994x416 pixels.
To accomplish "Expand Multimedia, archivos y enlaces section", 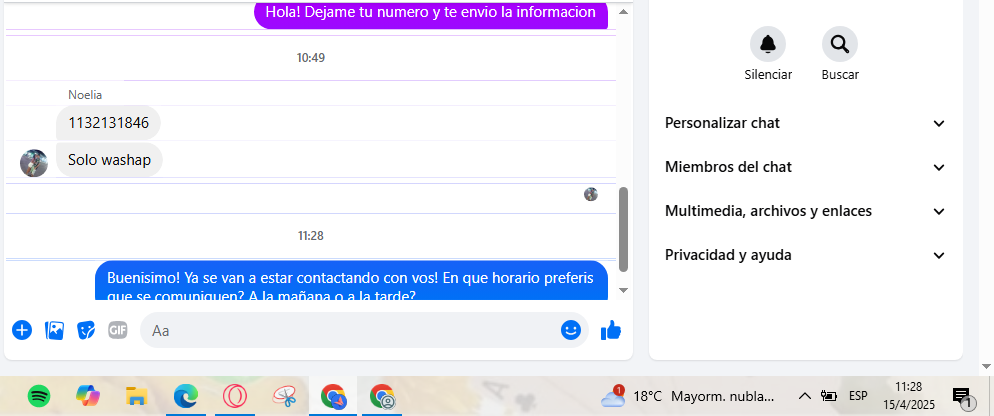I will (805, 211).
